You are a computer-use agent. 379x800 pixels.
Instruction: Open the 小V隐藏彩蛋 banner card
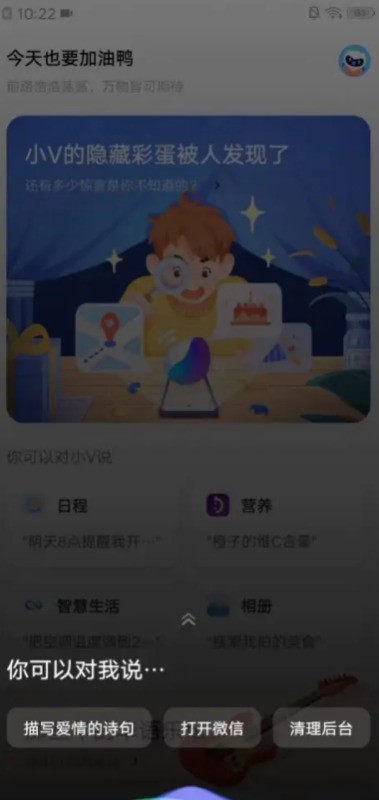(188, 269)
